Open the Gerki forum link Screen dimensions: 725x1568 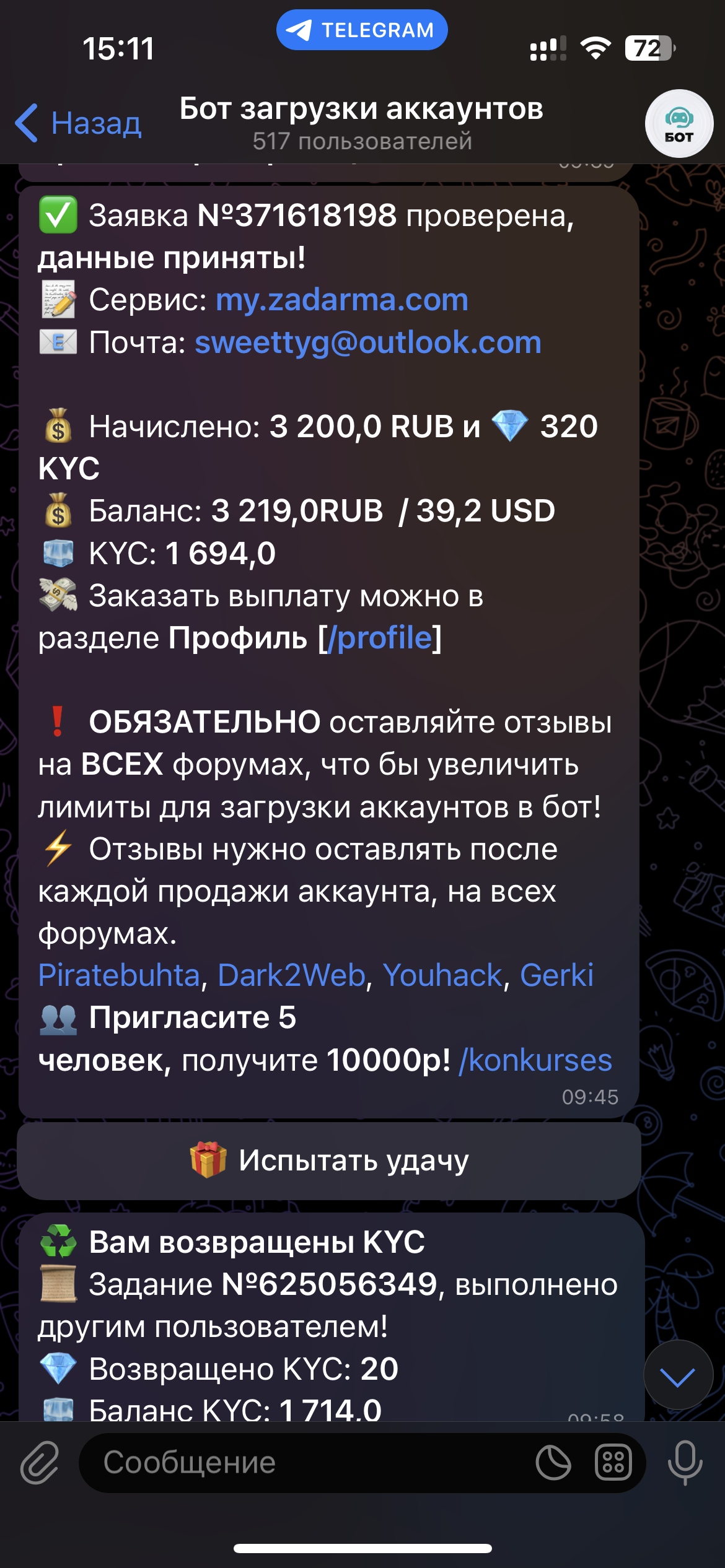click(x=556, y=975)
